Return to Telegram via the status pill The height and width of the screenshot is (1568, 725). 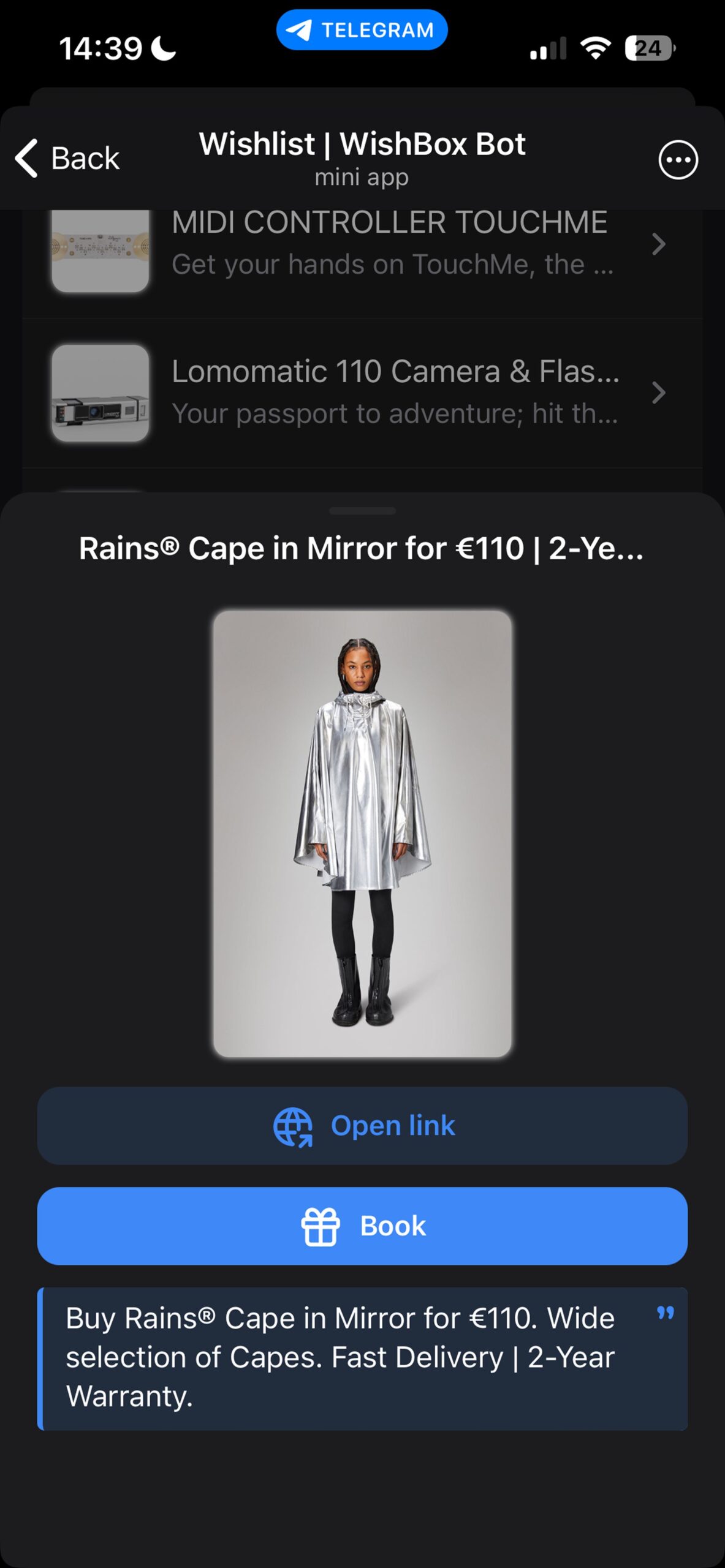[x=362, y=30]
